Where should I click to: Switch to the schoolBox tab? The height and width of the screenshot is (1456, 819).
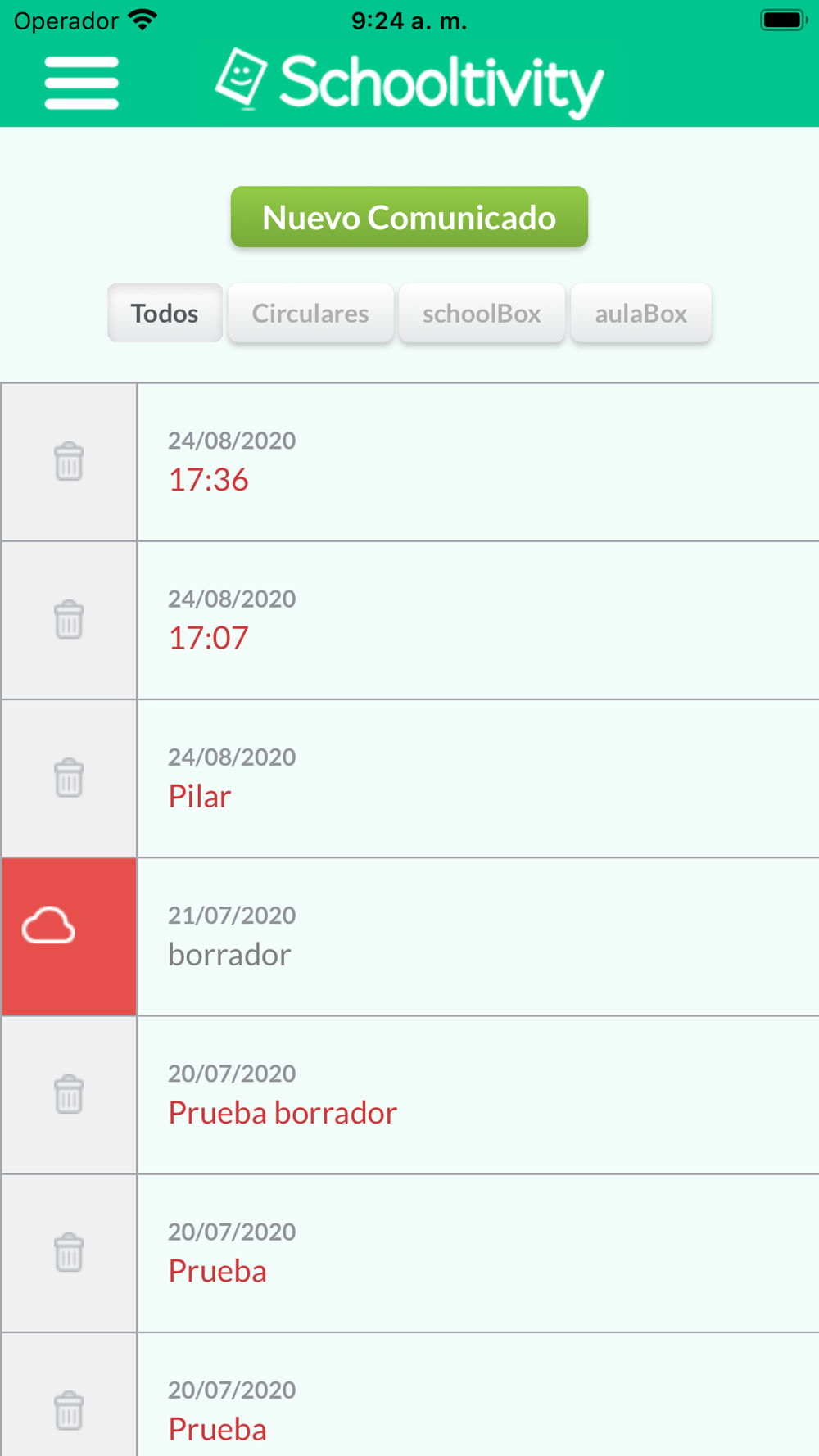coord(482,313)
